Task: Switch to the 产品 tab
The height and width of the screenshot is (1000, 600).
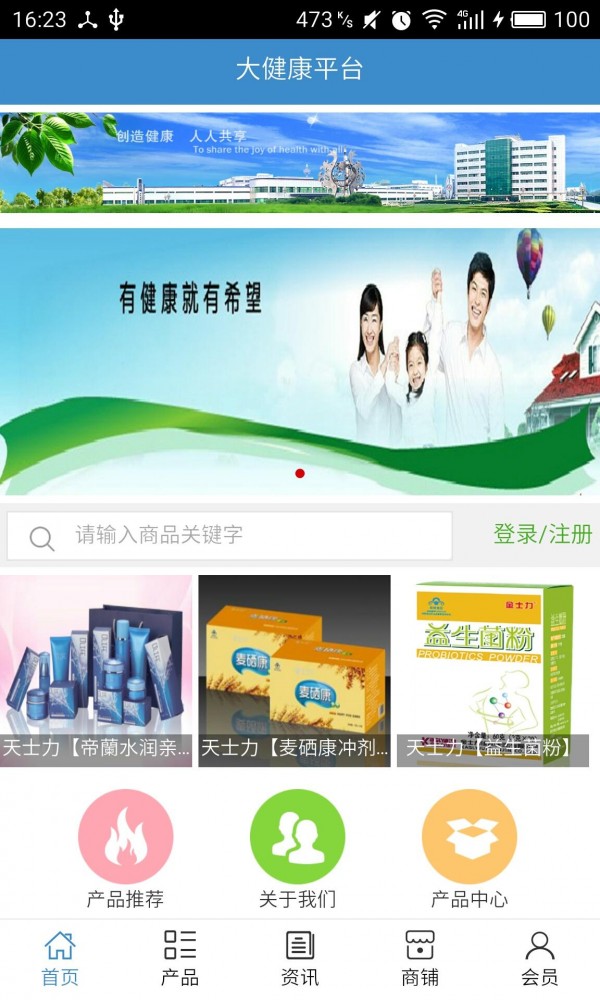Action: (180, 958)
